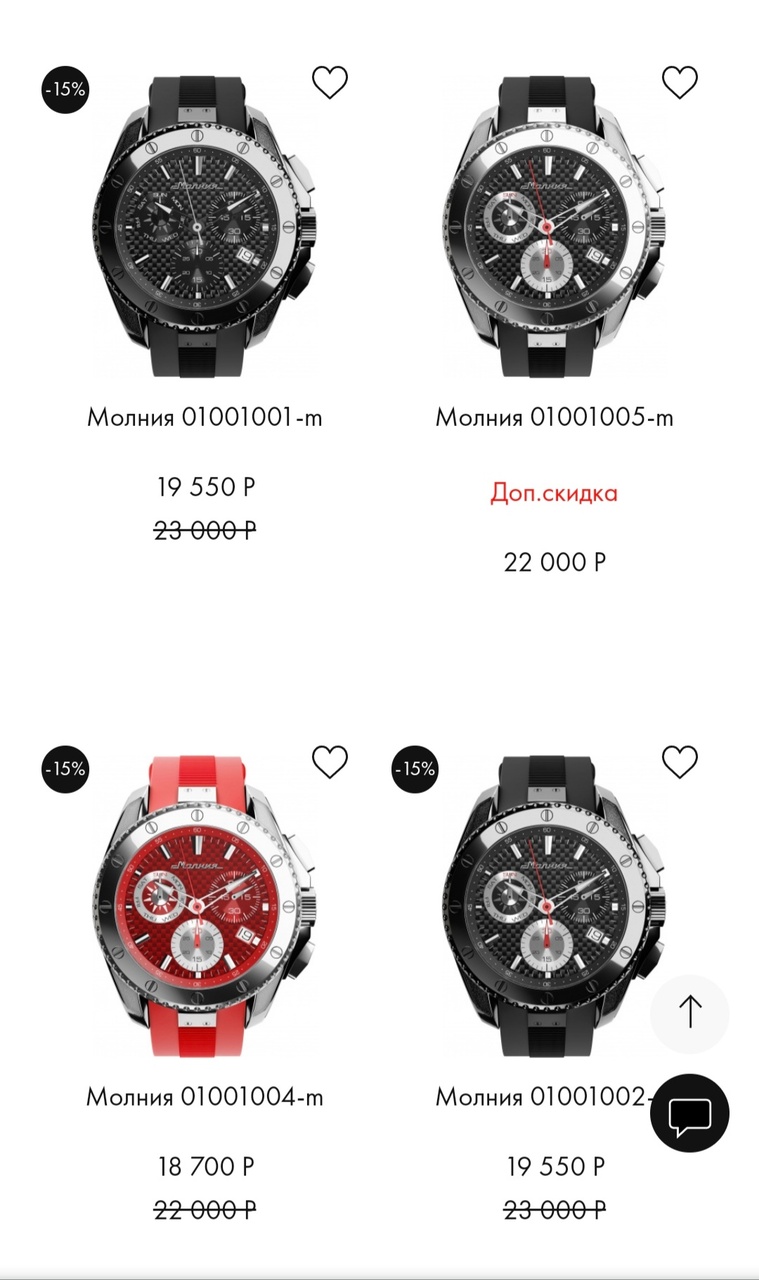
Task: Tap the Молния 01001005-m title link
Action: [554, 417]
